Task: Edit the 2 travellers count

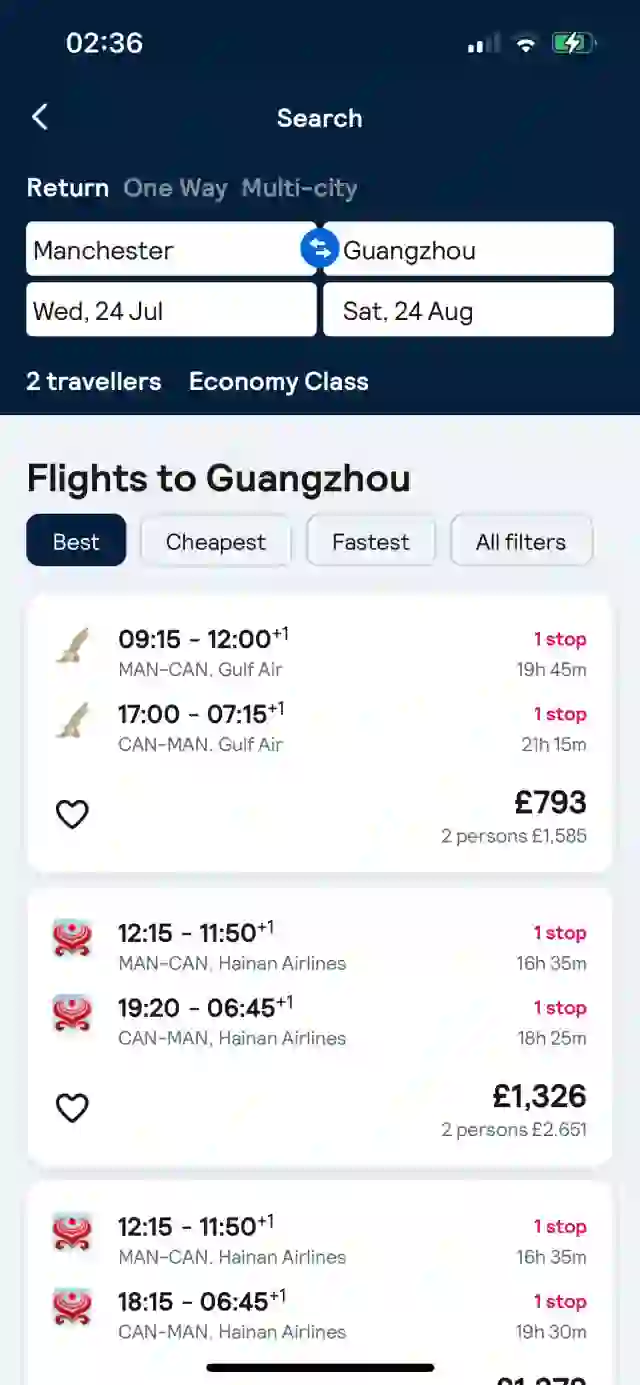Action: [x=93, y=381]
